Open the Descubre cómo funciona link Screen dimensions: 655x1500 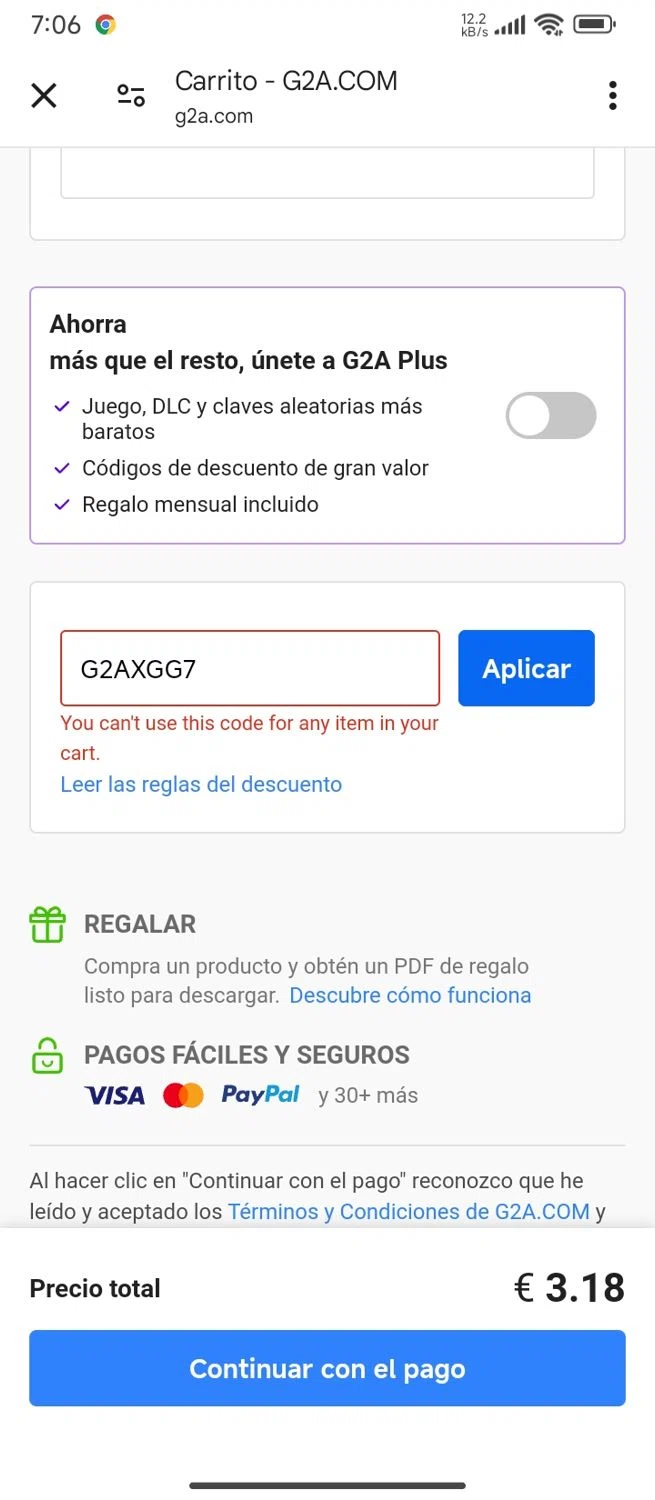(x=410, y=995)
